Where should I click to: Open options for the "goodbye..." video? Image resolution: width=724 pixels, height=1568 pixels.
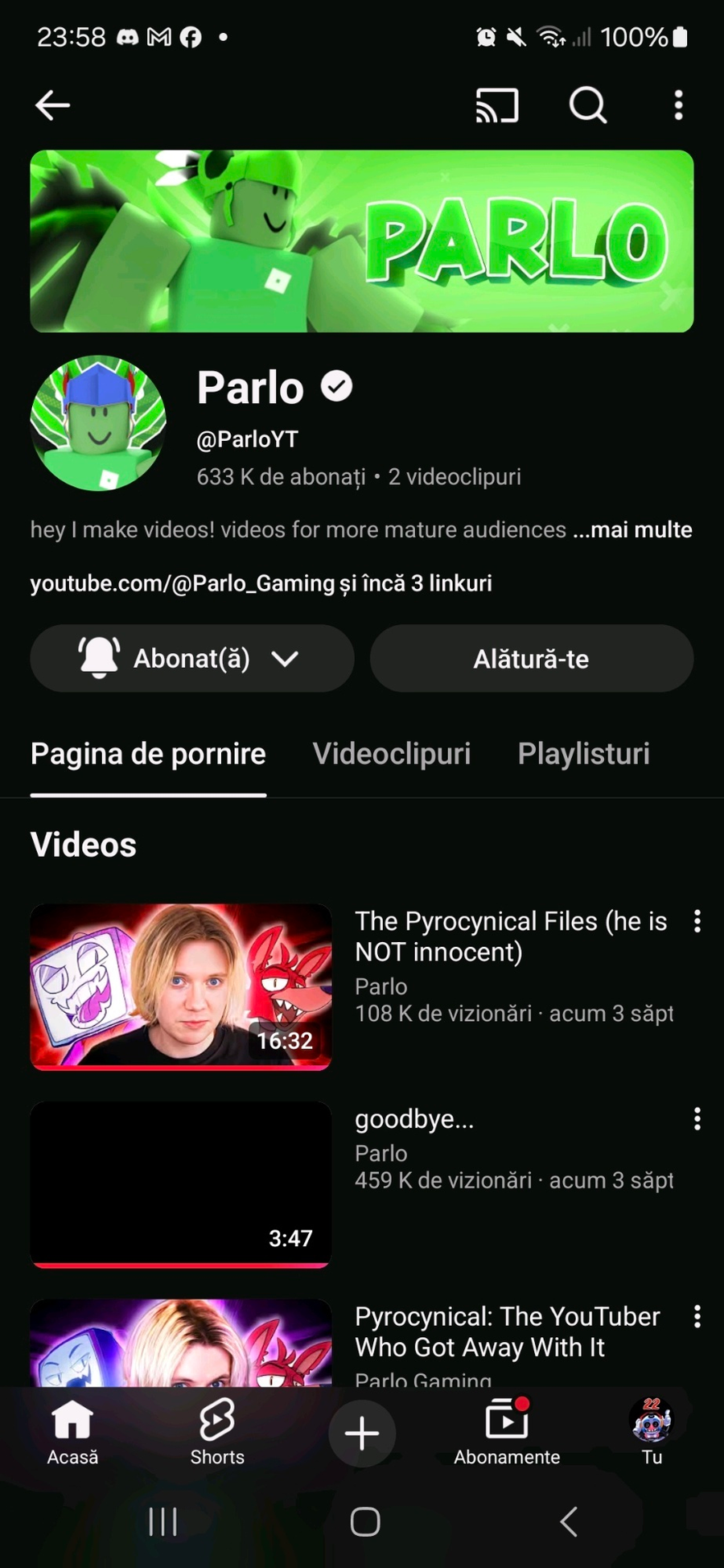click(x=697, y=1119)
